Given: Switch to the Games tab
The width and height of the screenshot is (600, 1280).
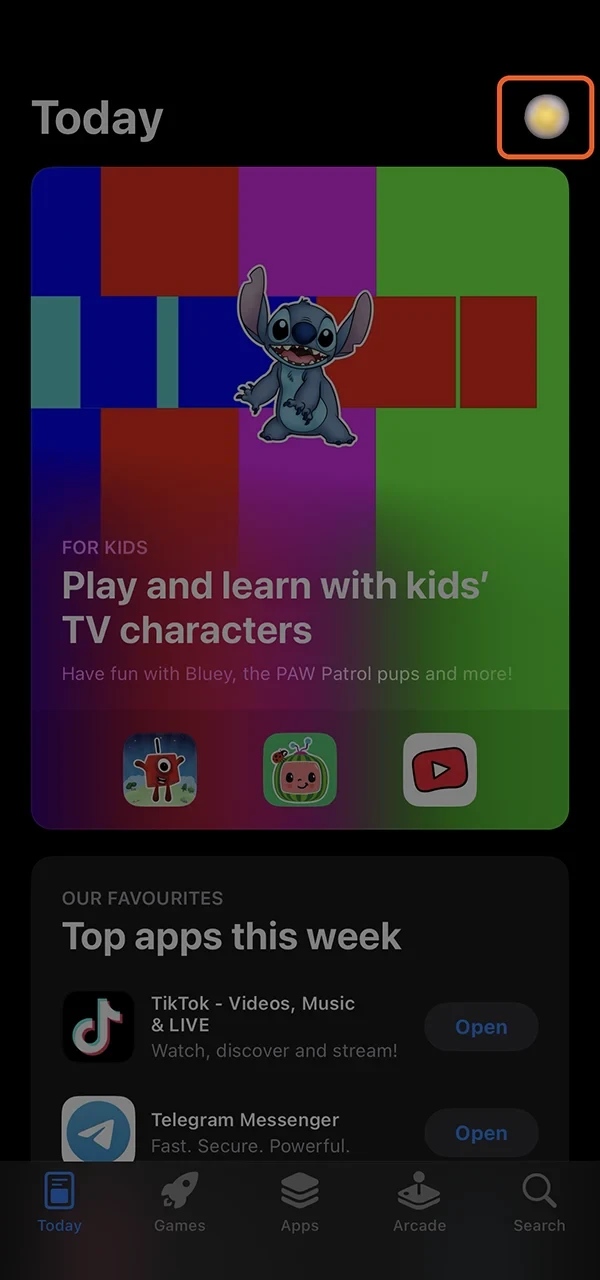Looking at the screenshot, I should pos(180,1203).
